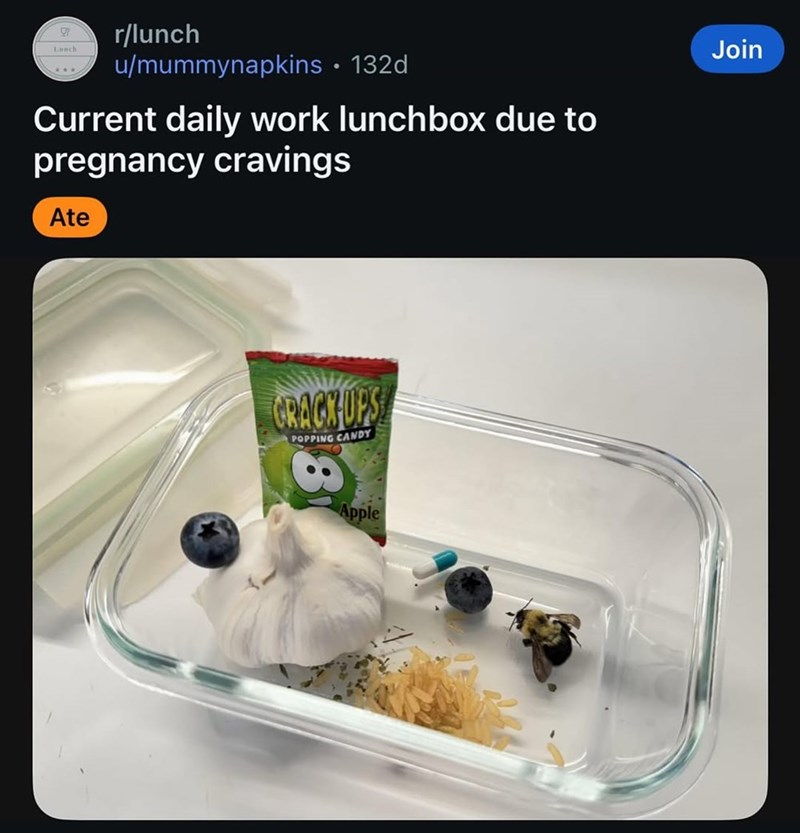Open u/mummynapkins user profile
This screenshot has height=833, width=800.
[220, 66]
